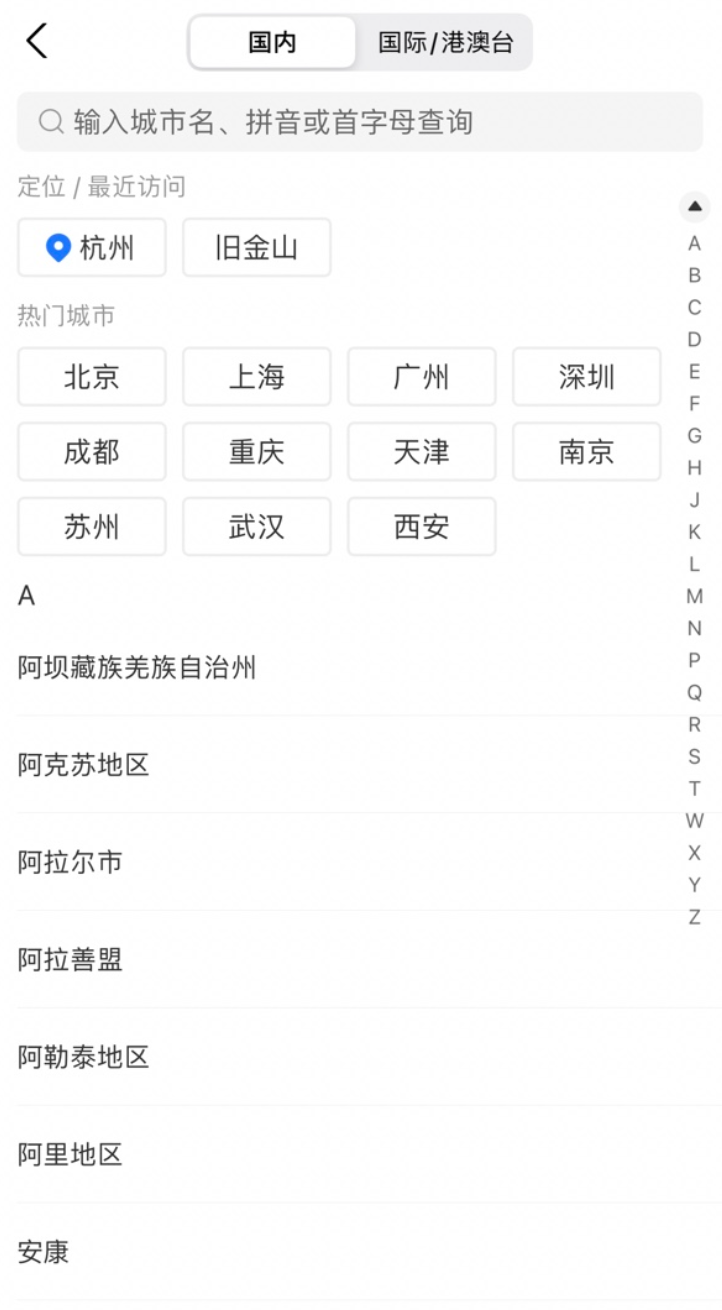
Task: Select the 国内 tab
Action: tap(272, 43)
